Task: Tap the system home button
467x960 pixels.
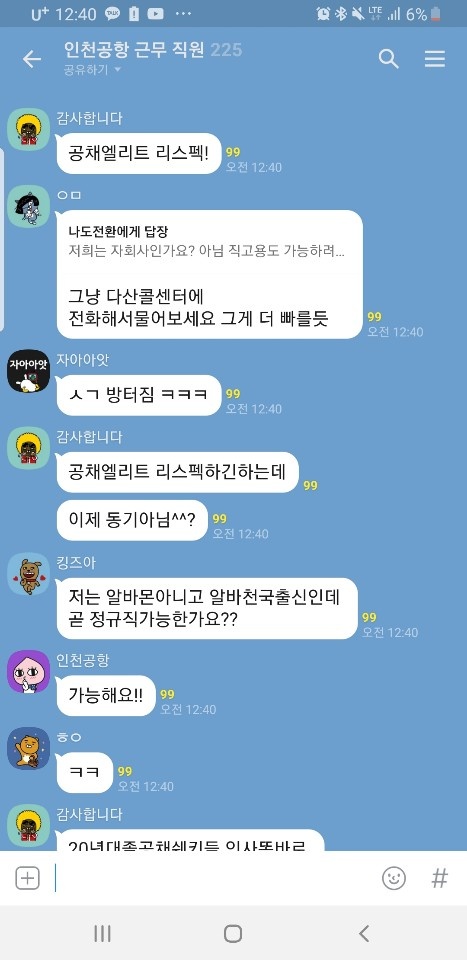Action: (233, 933)
